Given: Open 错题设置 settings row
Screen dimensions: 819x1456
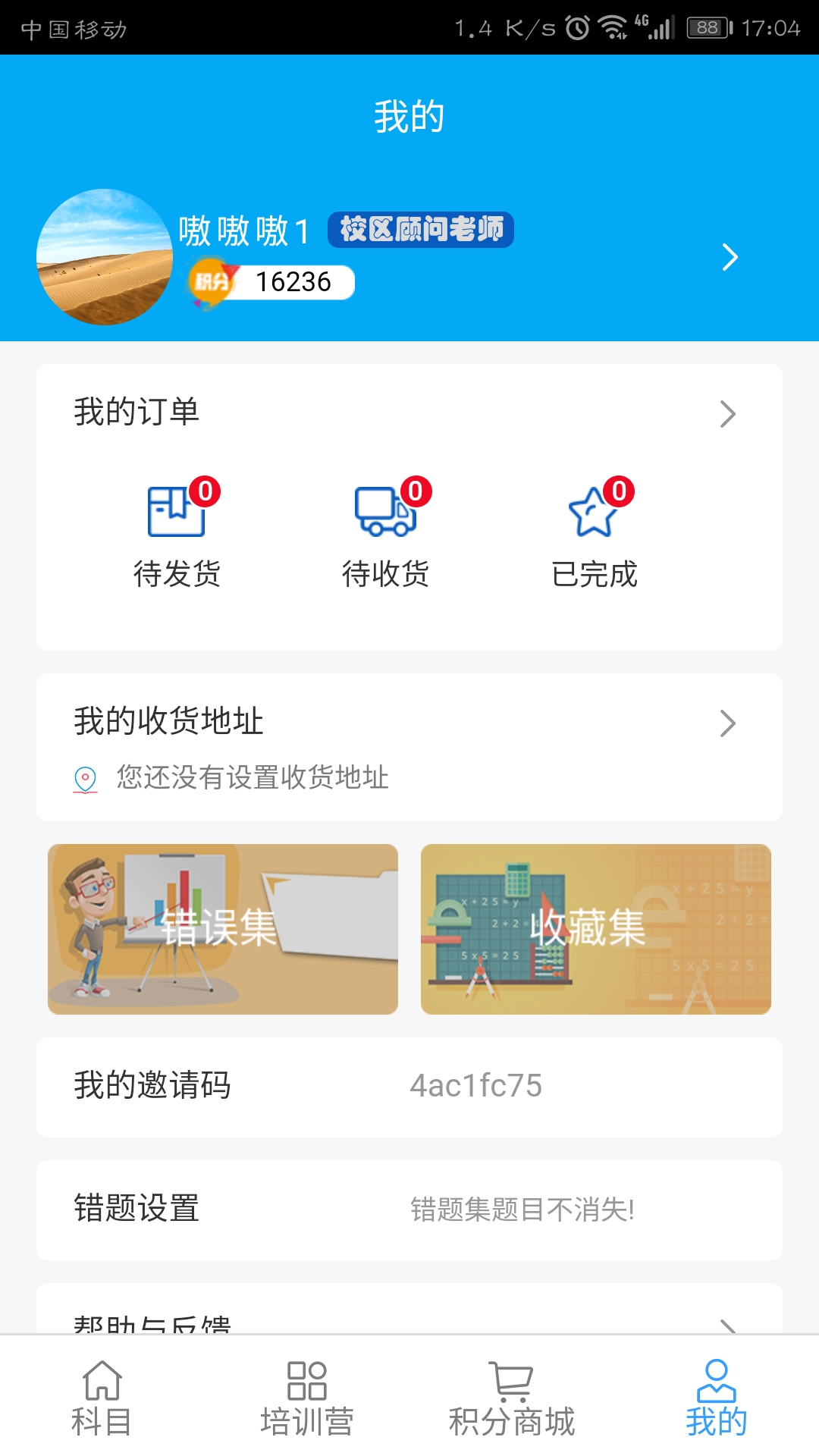Looking at the screenshot, I should (x=409, y=1210).
